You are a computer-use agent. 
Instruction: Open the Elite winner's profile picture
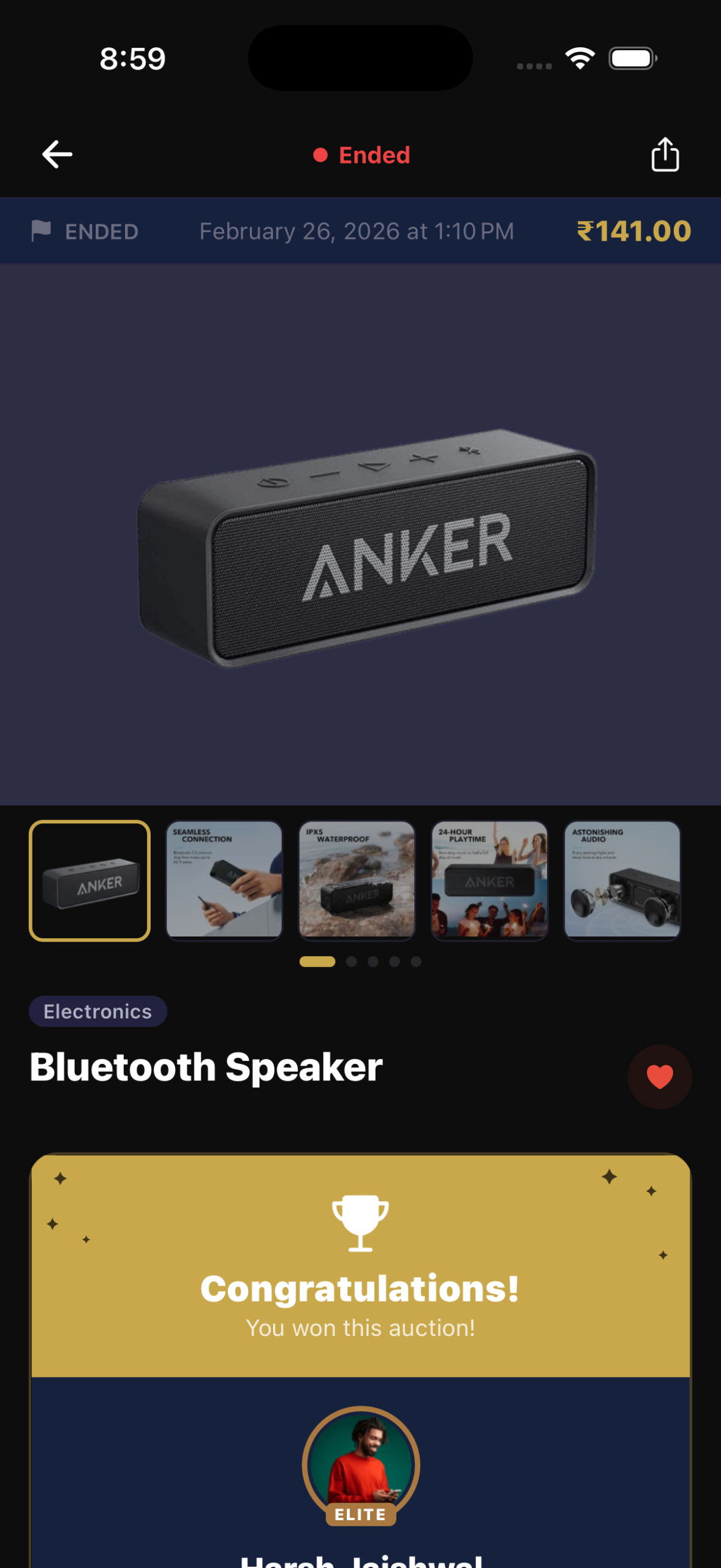[x=360, y=1463]
